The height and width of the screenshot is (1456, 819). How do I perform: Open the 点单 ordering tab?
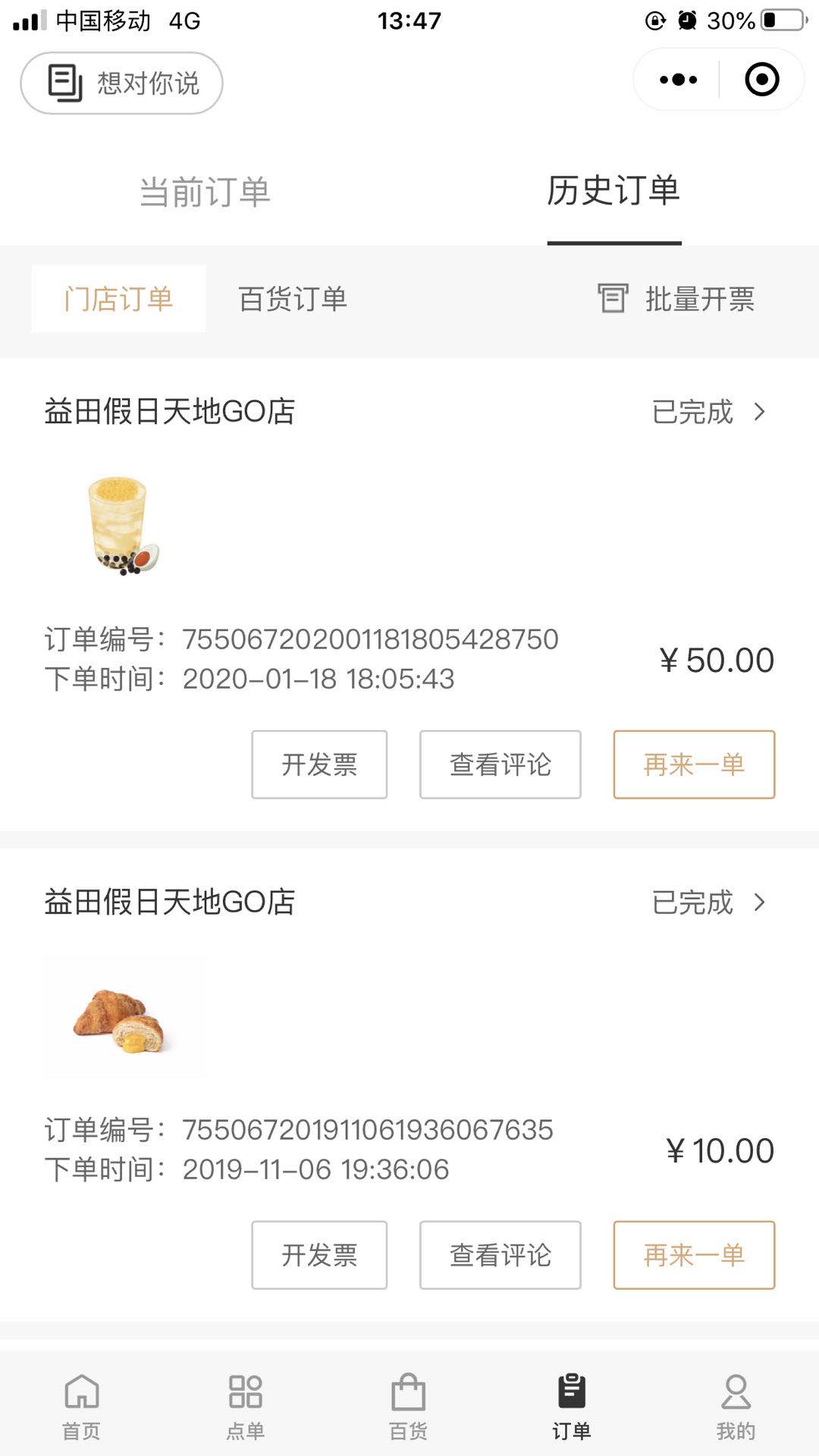(245, 1406)
